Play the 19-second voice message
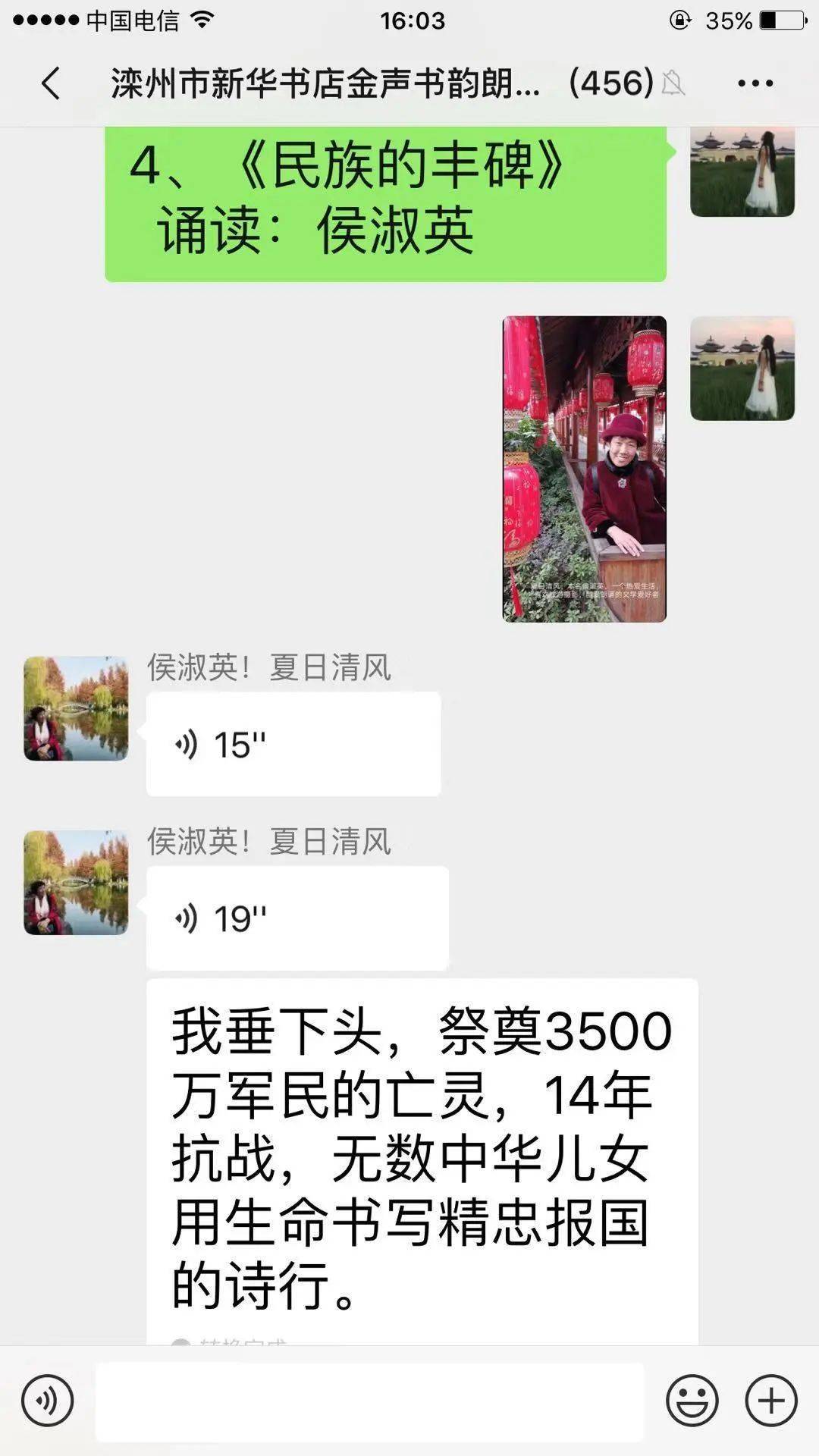Screen dimensions: 819x1456 point(297,918)
